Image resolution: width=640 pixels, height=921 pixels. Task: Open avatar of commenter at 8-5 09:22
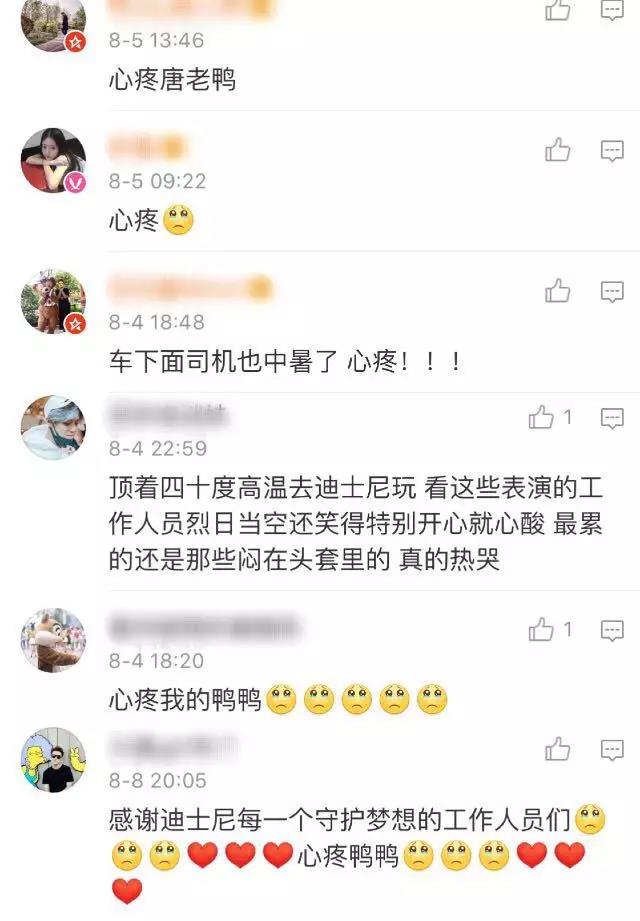tap(53, 160)
